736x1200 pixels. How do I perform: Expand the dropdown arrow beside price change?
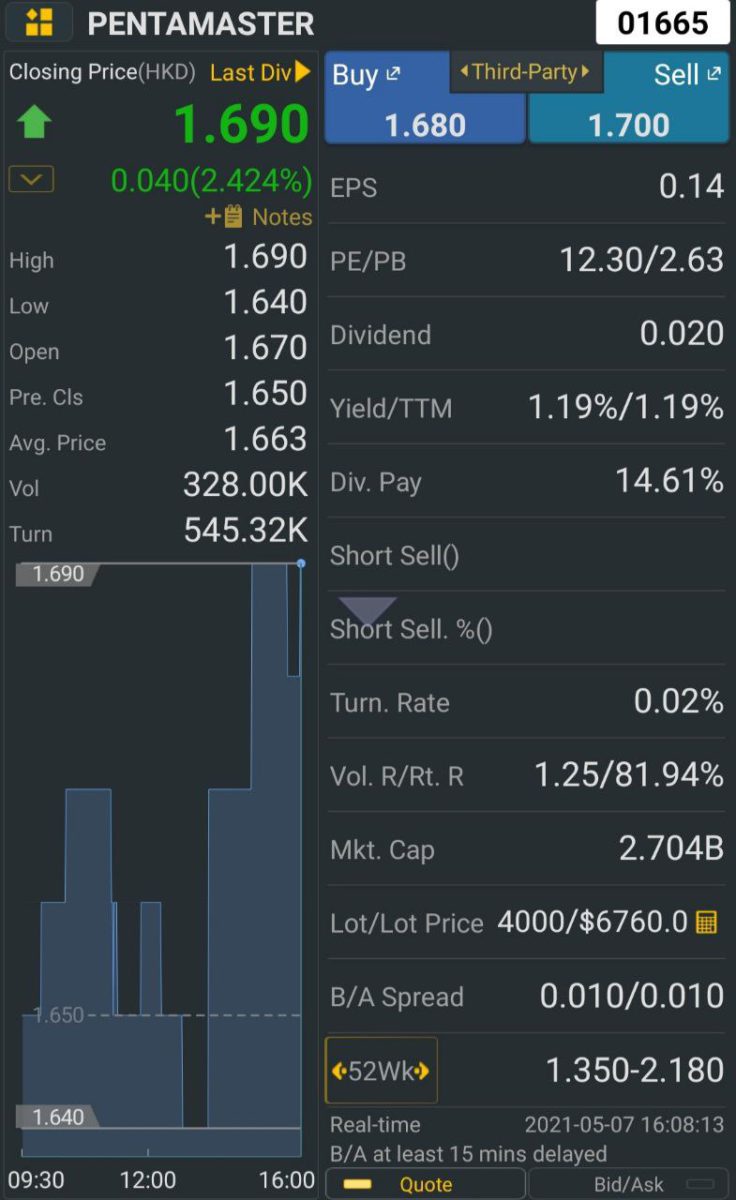(x=31, y=180)
